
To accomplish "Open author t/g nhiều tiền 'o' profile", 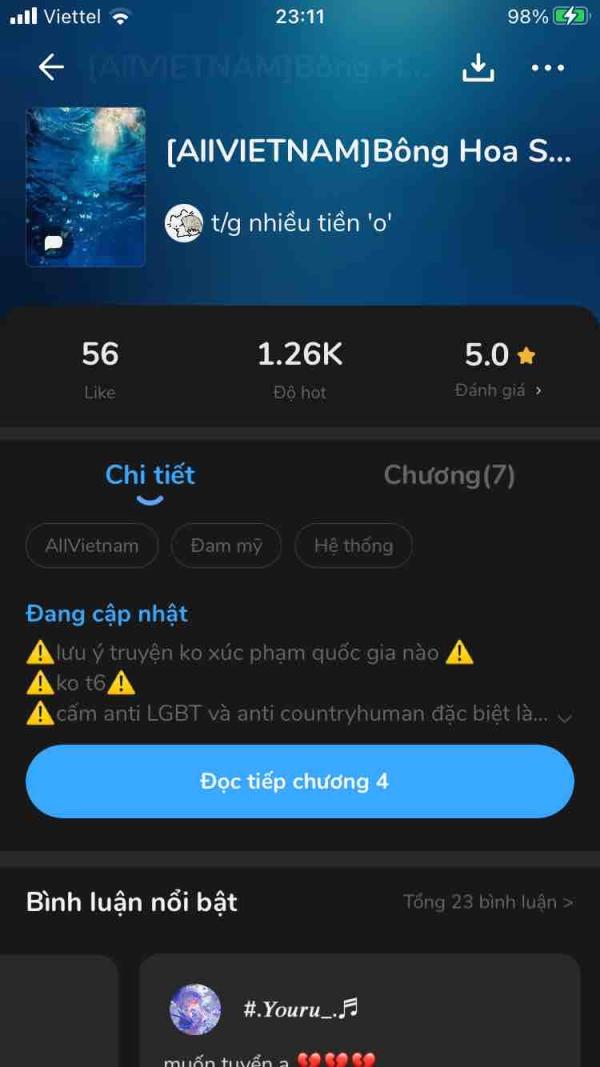I will pos(279,223).
